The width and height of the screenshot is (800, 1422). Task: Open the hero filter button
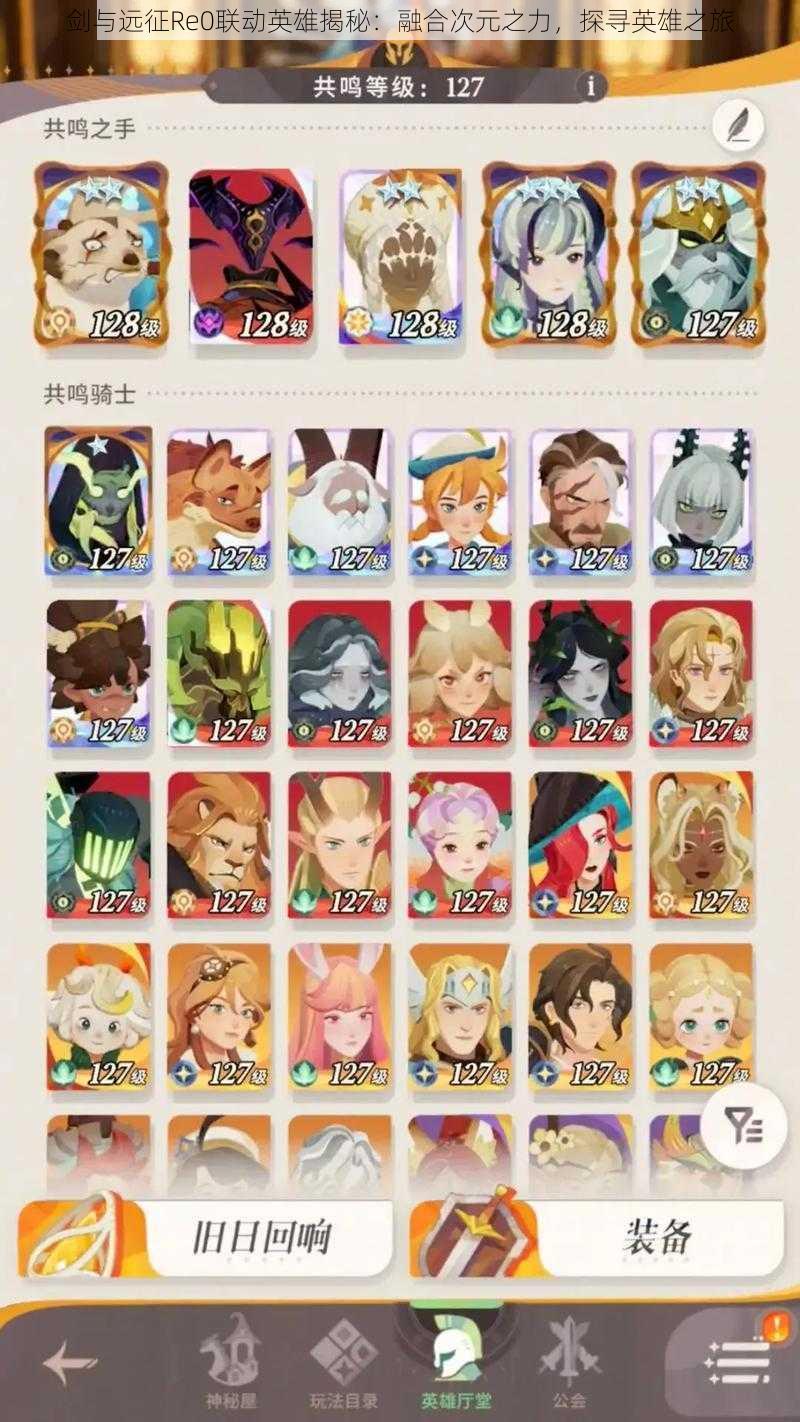tap(744, 1128)
